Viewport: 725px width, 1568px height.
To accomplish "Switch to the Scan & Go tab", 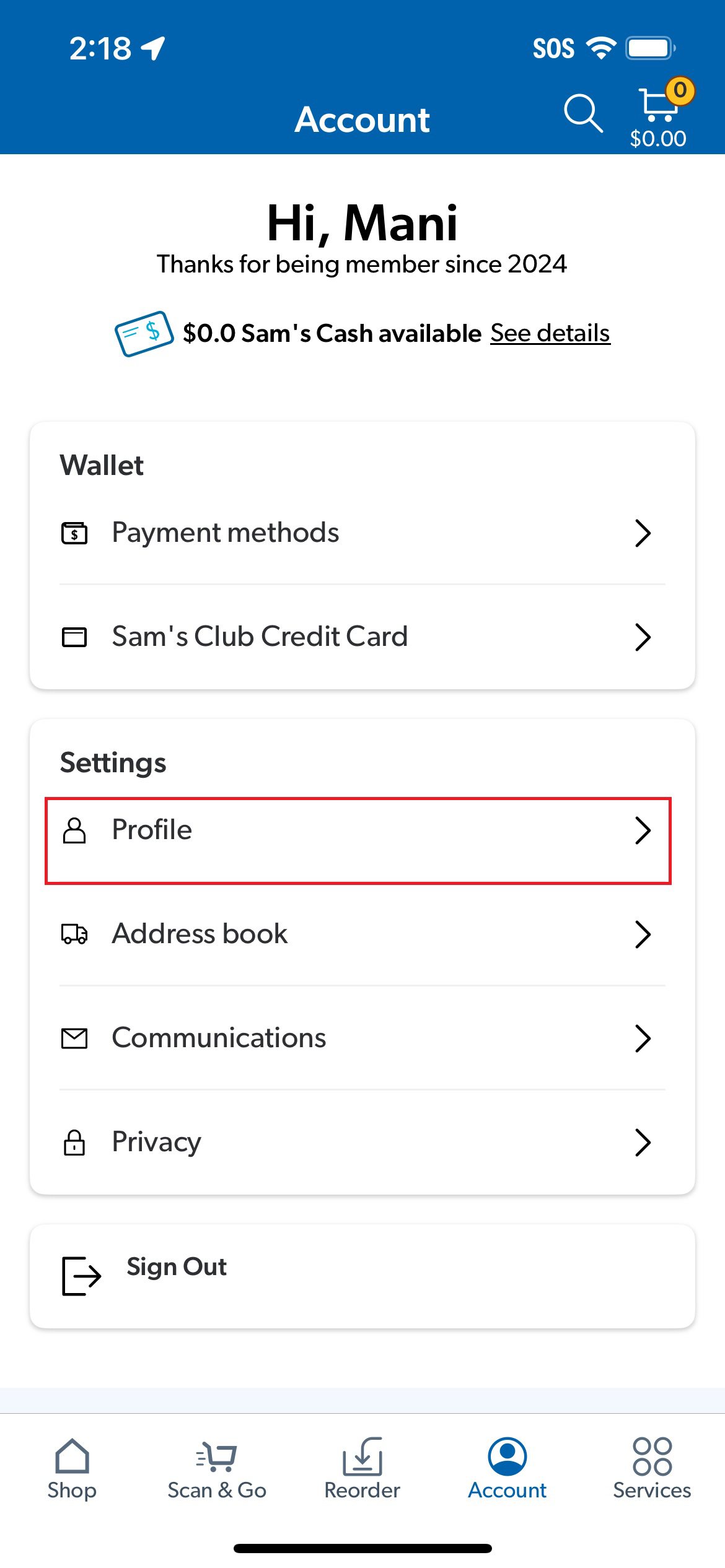I will 217,1469.
